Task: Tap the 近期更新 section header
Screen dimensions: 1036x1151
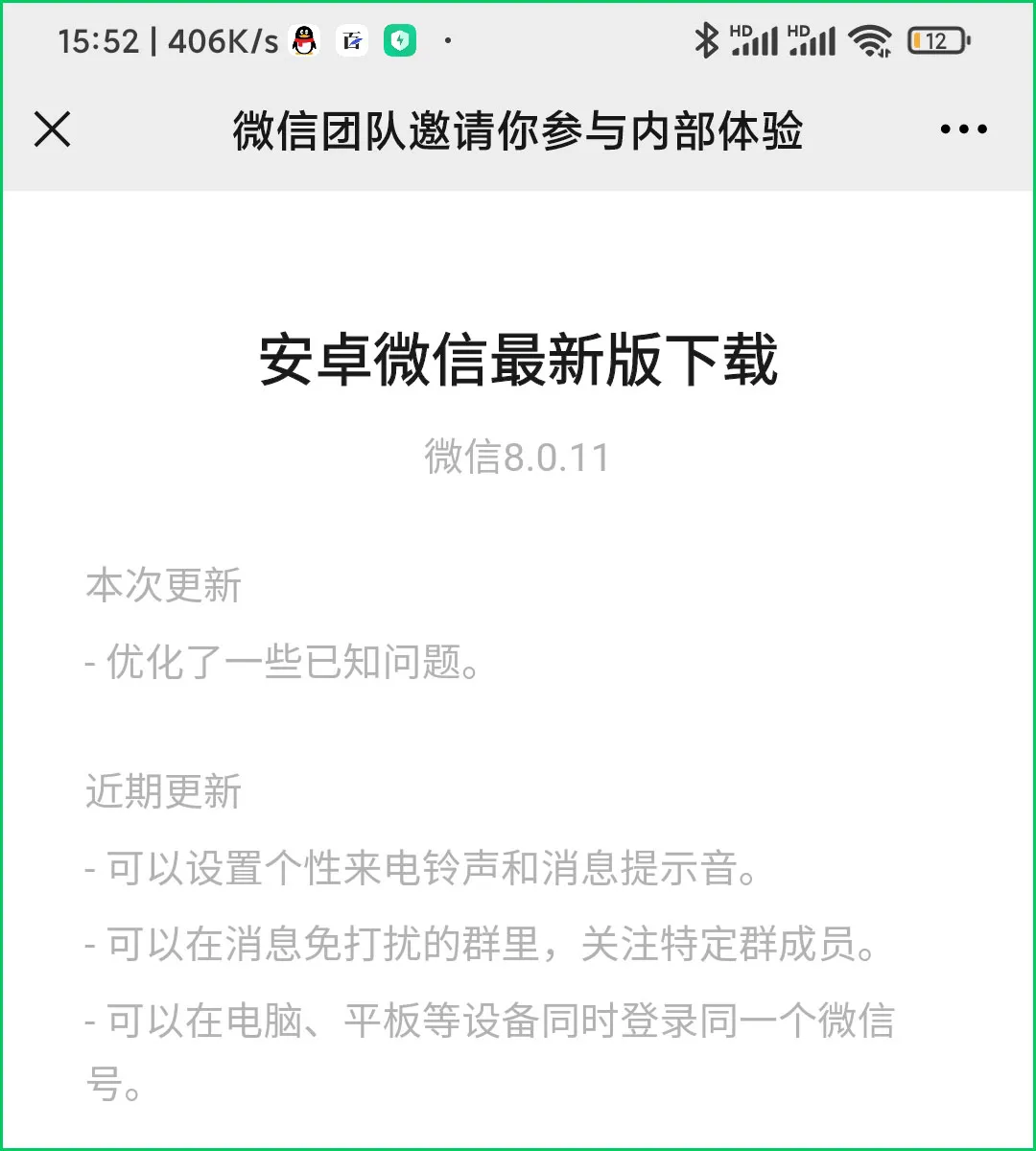Action: pos(163,792)
